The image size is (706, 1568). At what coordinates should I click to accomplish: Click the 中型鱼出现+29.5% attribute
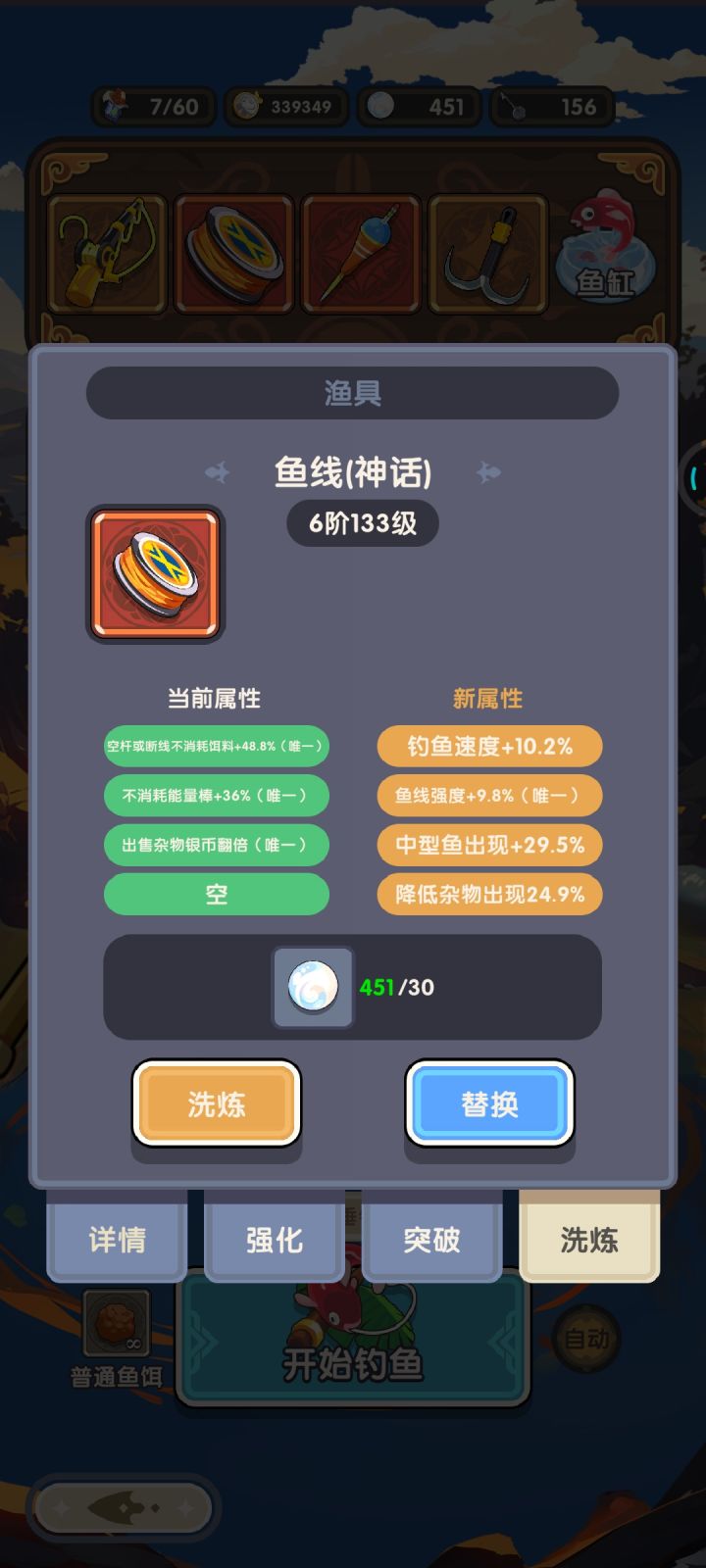[x=488, y=844]
